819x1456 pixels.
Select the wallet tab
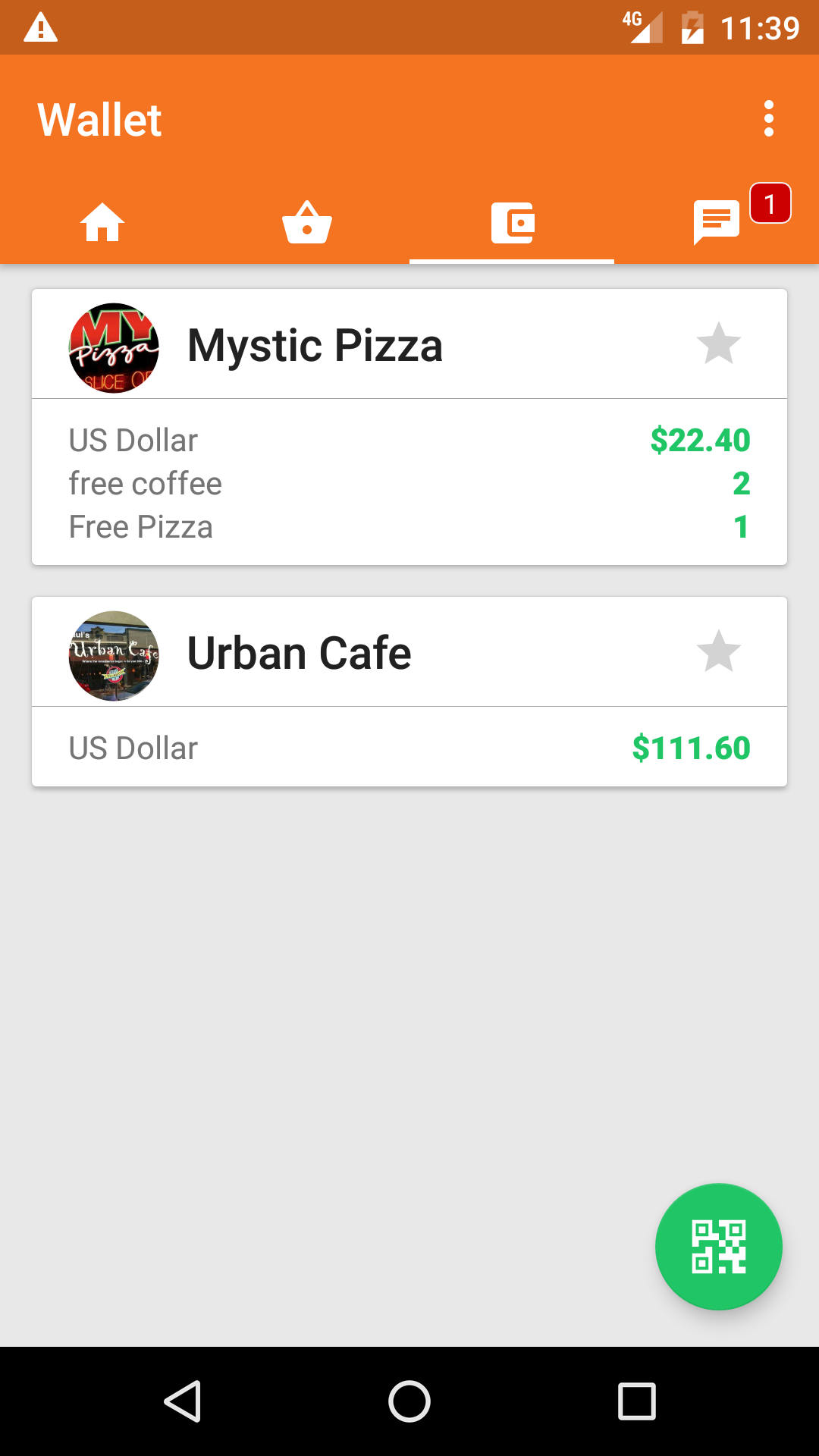pyautogui.click(x=513, y=223)
